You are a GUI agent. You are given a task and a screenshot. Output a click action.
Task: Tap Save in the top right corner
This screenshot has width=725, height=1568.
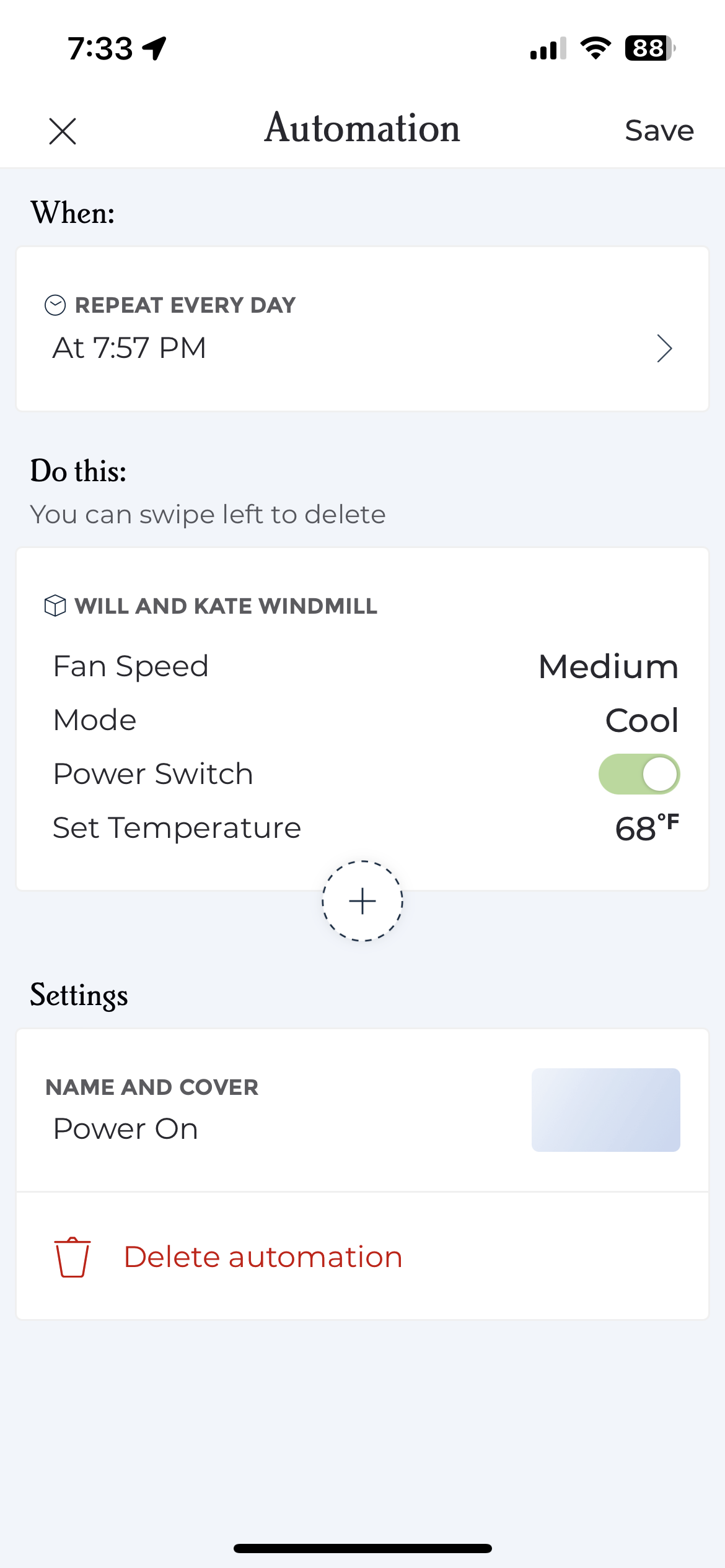click(x=659, y=130)
